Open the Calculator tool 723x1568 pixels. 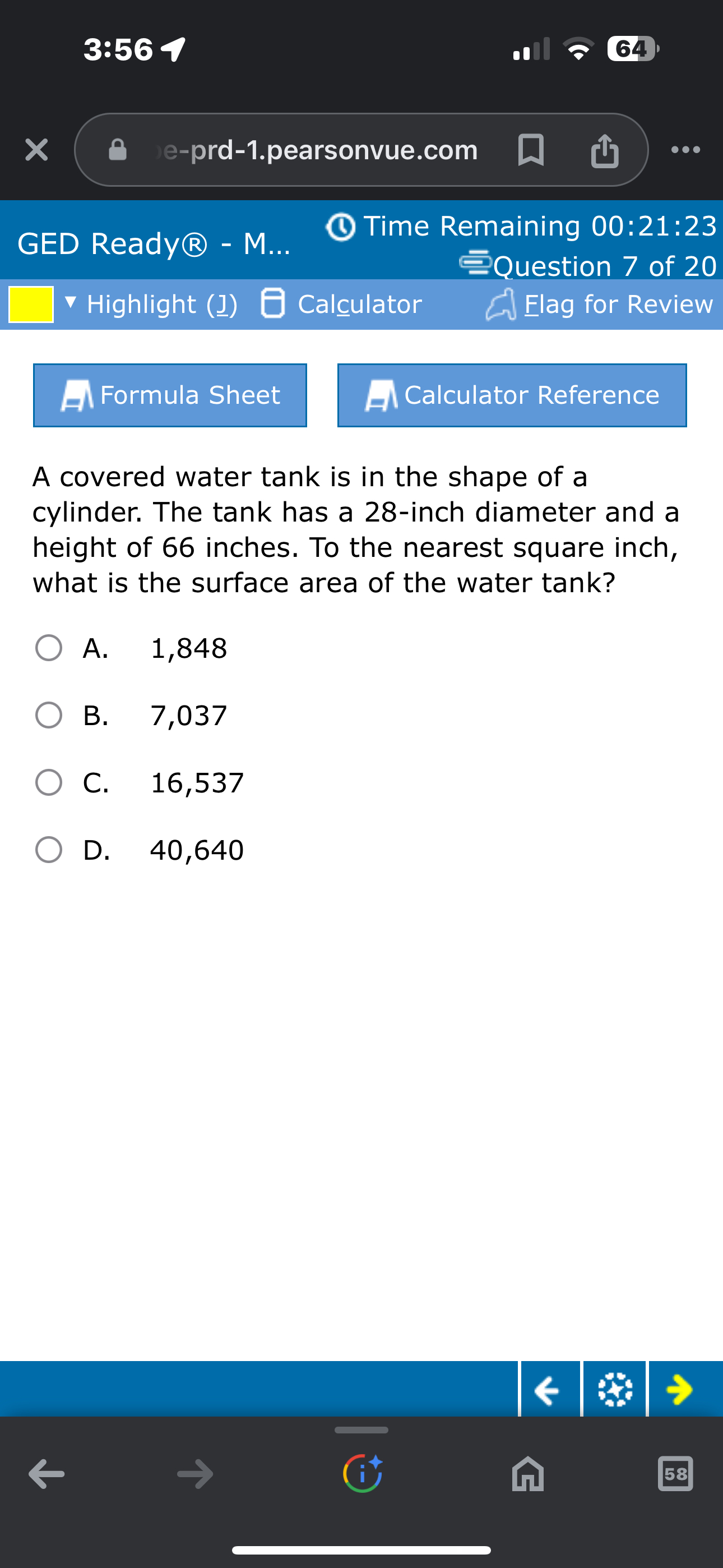(341, 304)
